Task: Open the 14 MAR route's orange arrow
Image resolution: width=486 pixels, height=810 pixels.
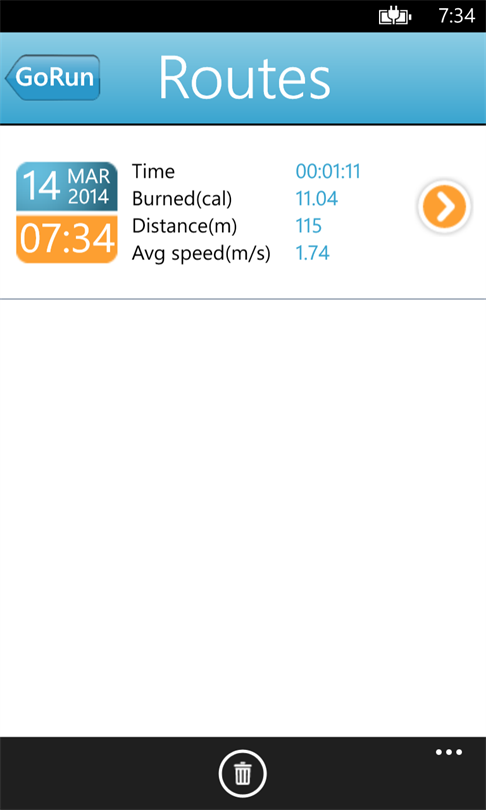Action: 444,207
